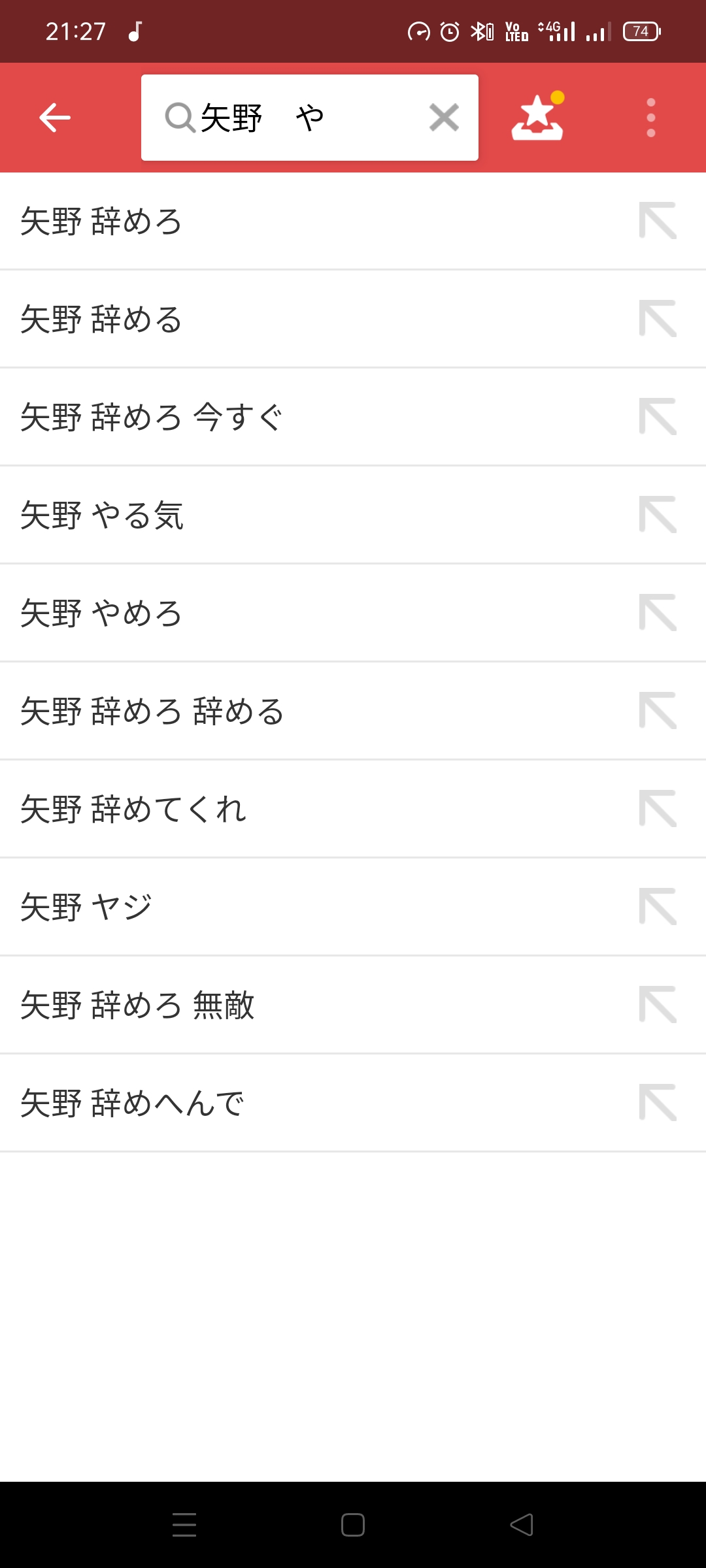Pick the suggestion 矢野 ヤジ
The image size is (706, 1568).
click(353, 907)
